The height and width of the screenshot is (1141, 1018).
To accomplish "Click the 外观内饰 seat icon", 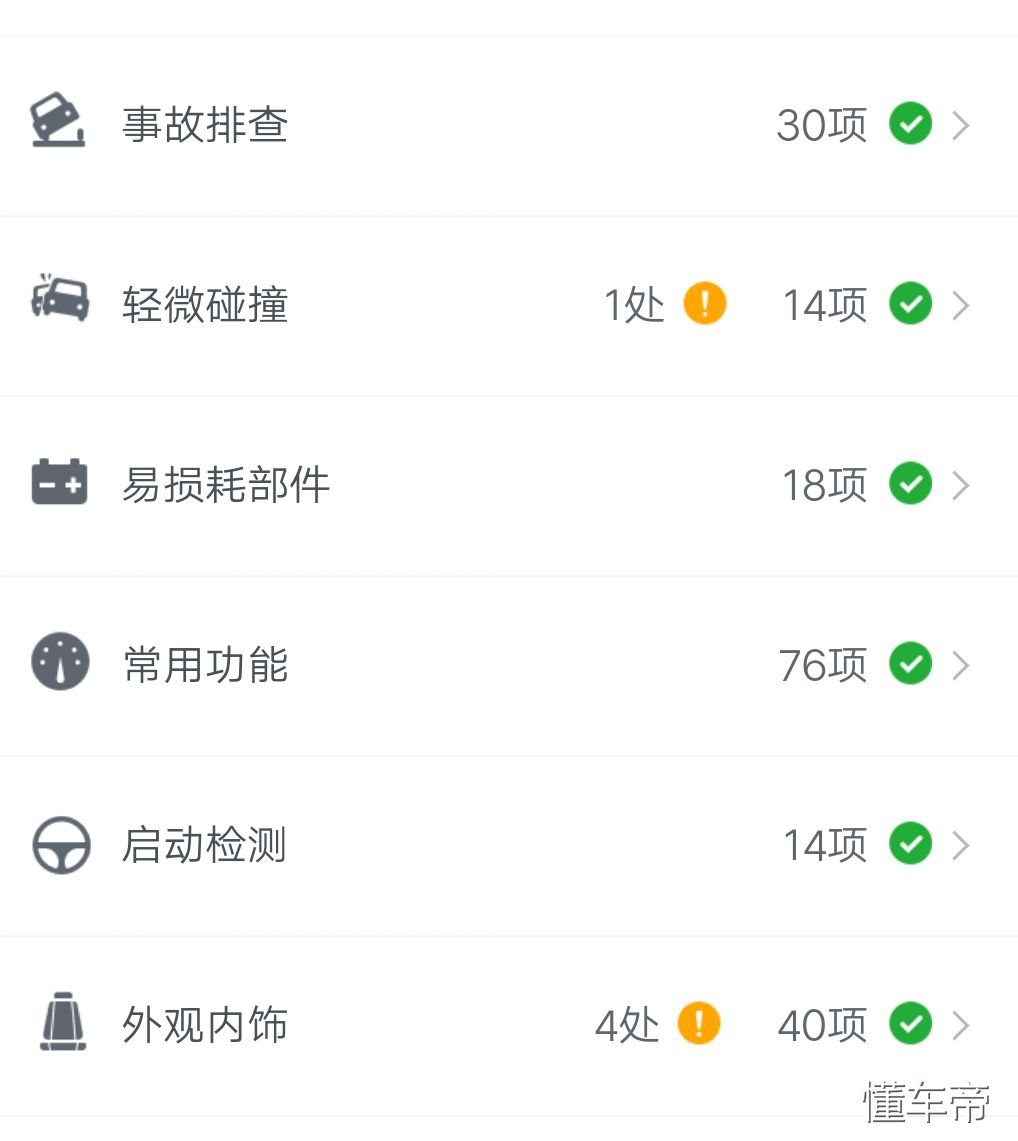I will [61, 1023].
